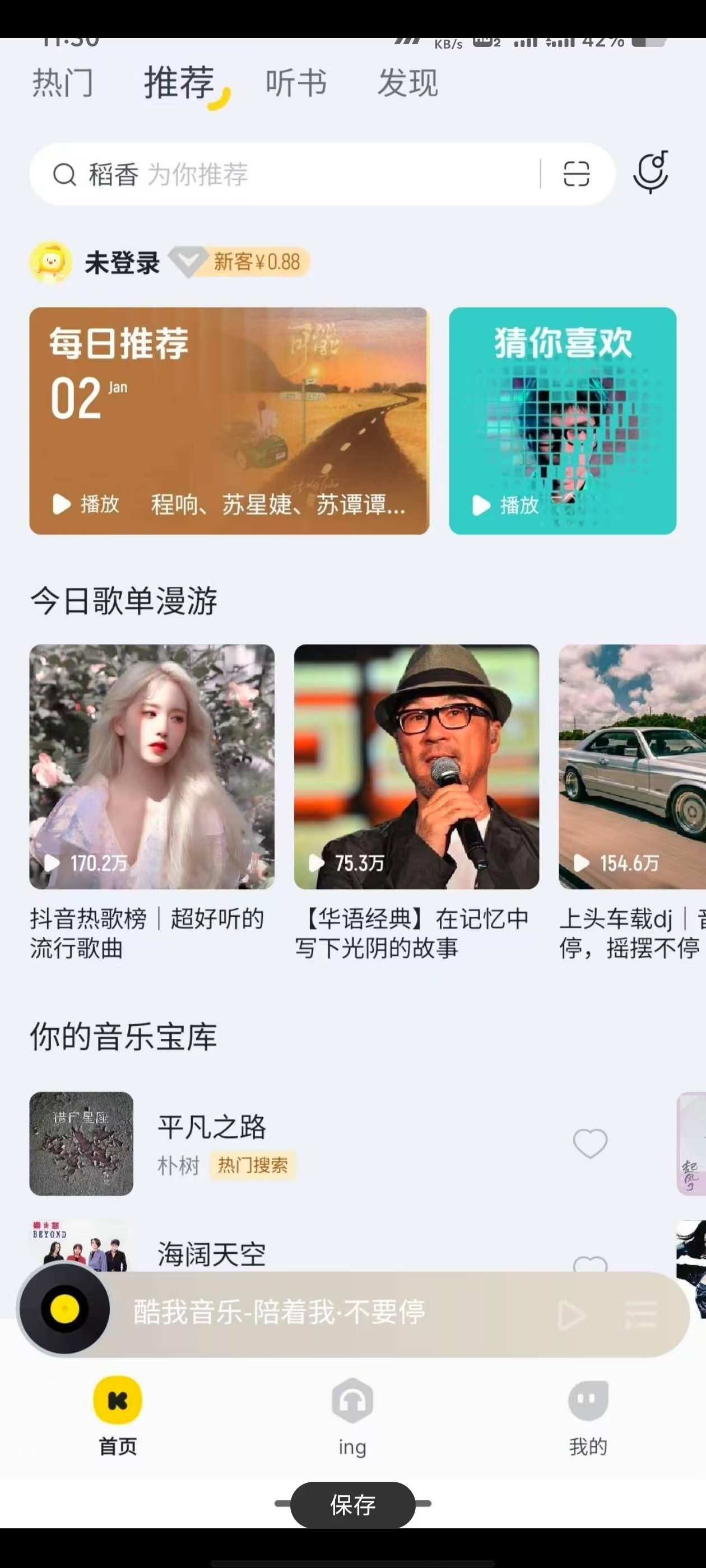Open the 听书 tab
Image resolution: width=706 pixels, height=1568 pixels.
296,83
